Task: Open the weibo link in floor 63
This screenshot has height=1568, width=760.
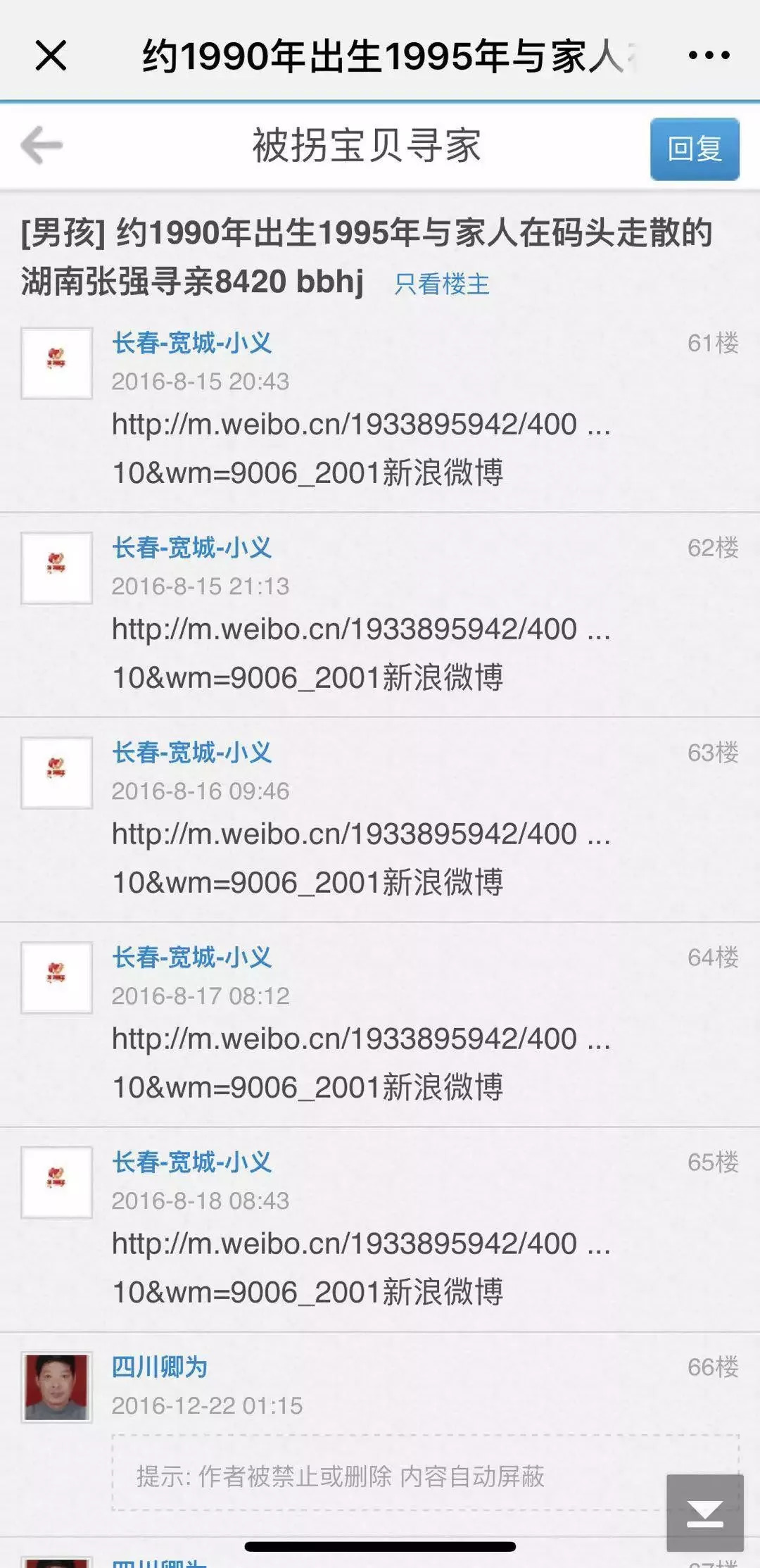Action: tap(361, 834)
